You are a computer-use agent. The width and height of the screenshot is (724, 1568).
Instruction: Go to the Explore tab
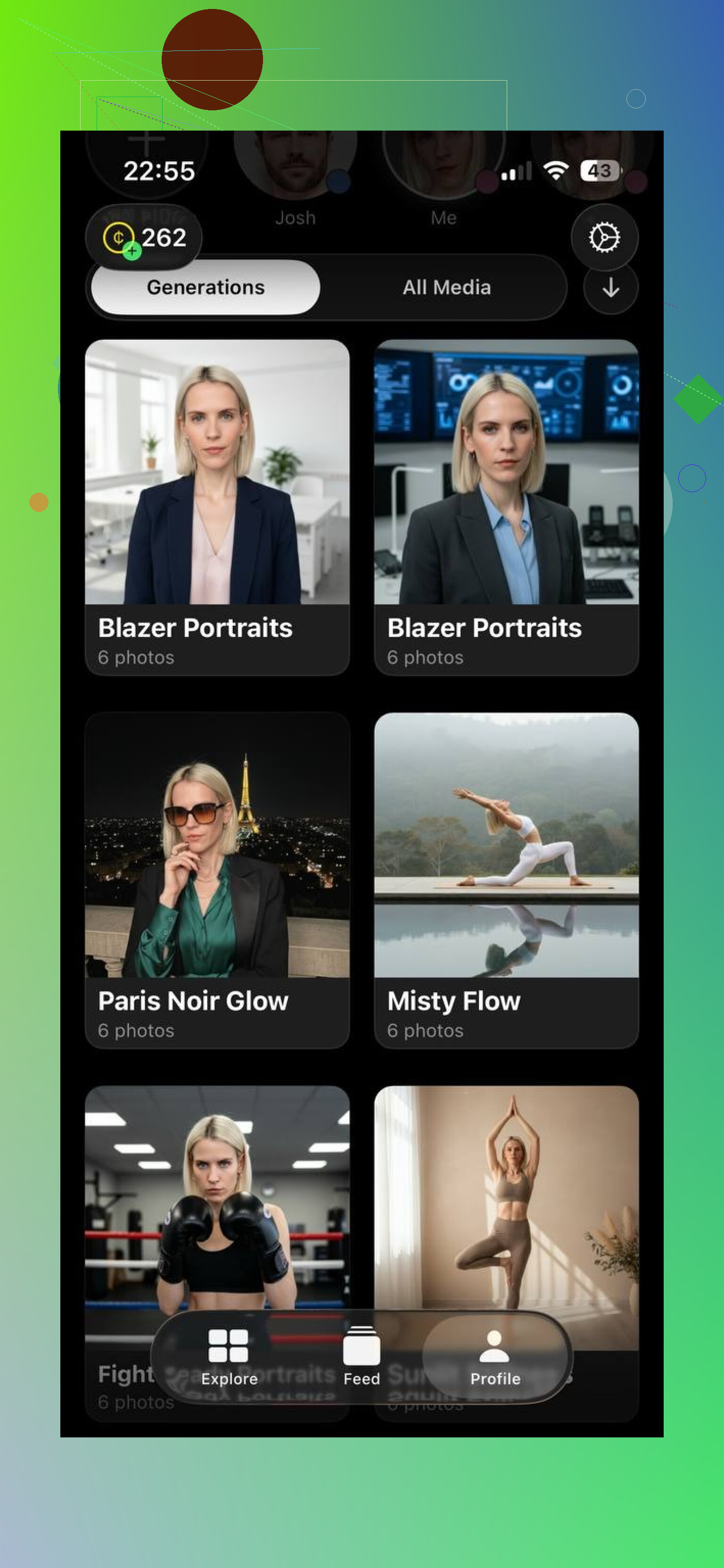(229, 1357)
